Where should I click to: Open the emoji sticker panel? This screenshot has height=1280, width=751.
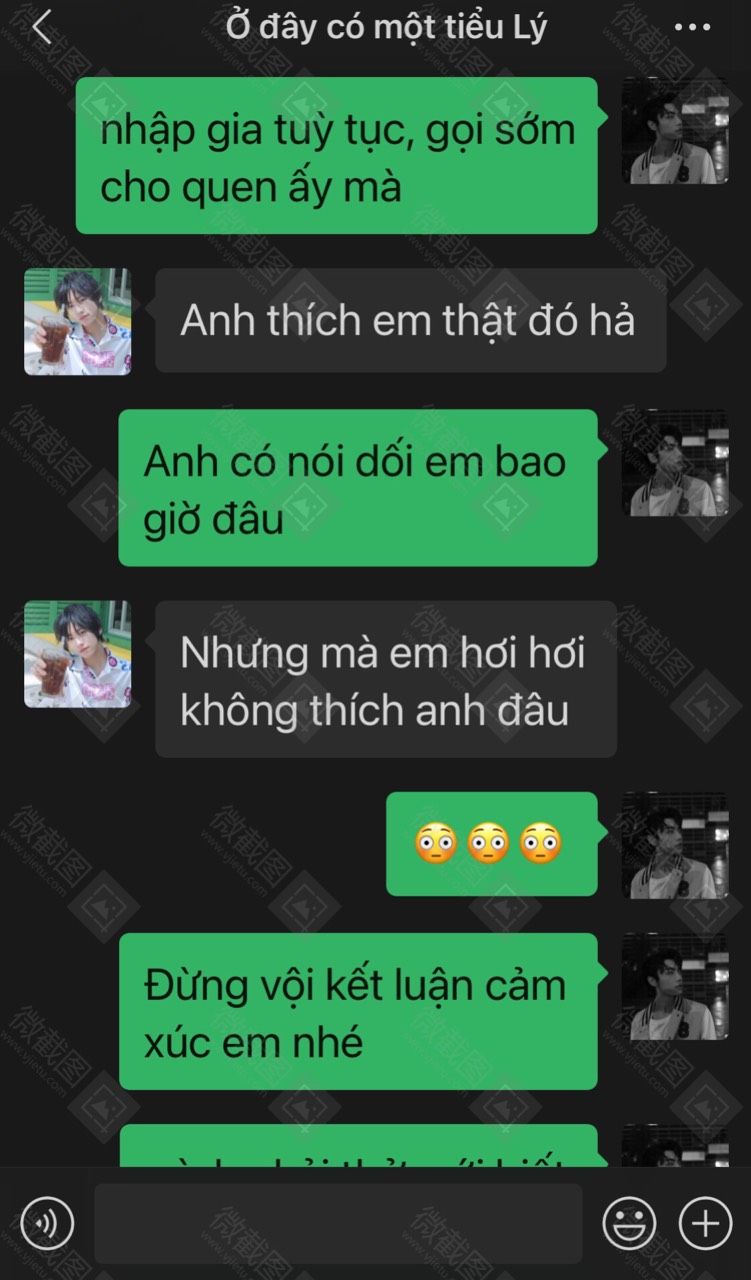(x=629, y=1223)
